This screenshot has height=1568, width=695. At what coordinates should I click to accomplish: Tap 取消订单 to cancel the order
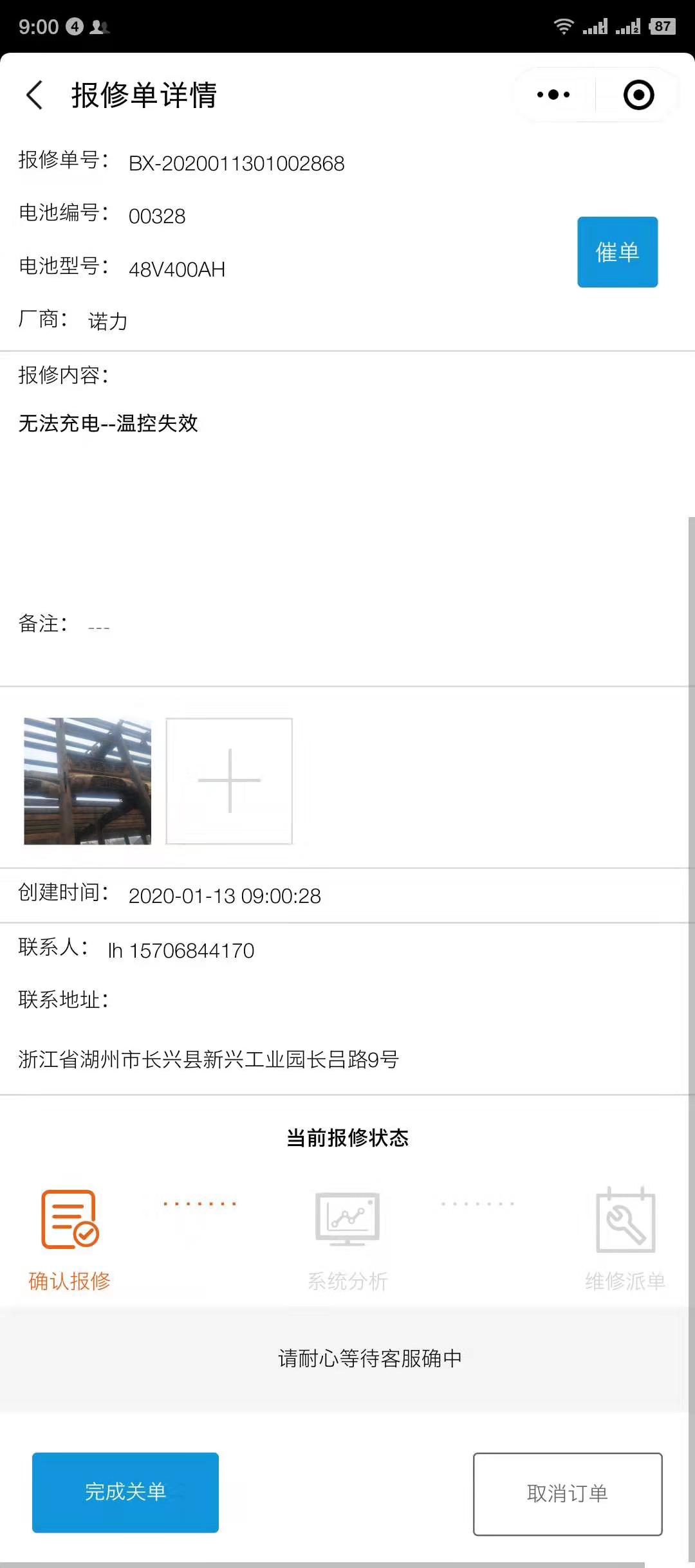pyautogui.click(x=568, y=1493)
